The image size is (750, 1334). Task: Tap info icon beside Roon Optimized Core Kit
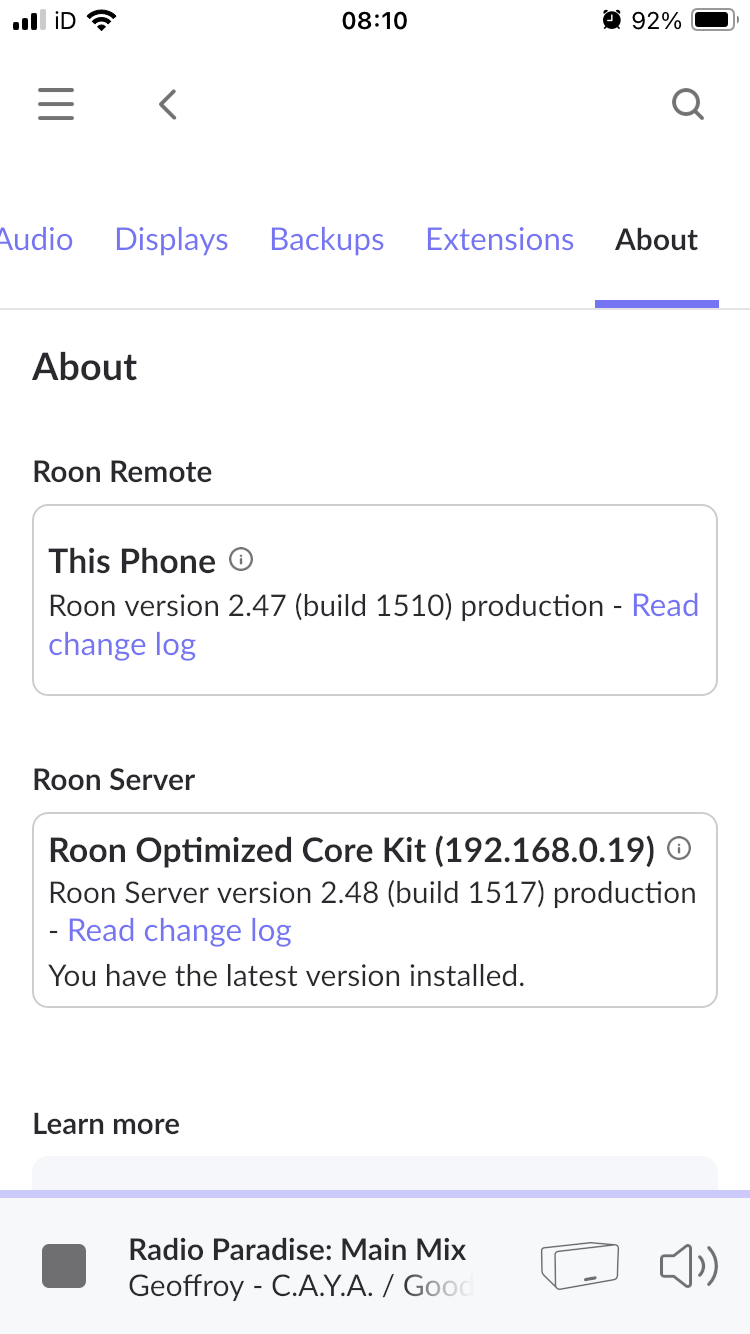click(679, 850)
